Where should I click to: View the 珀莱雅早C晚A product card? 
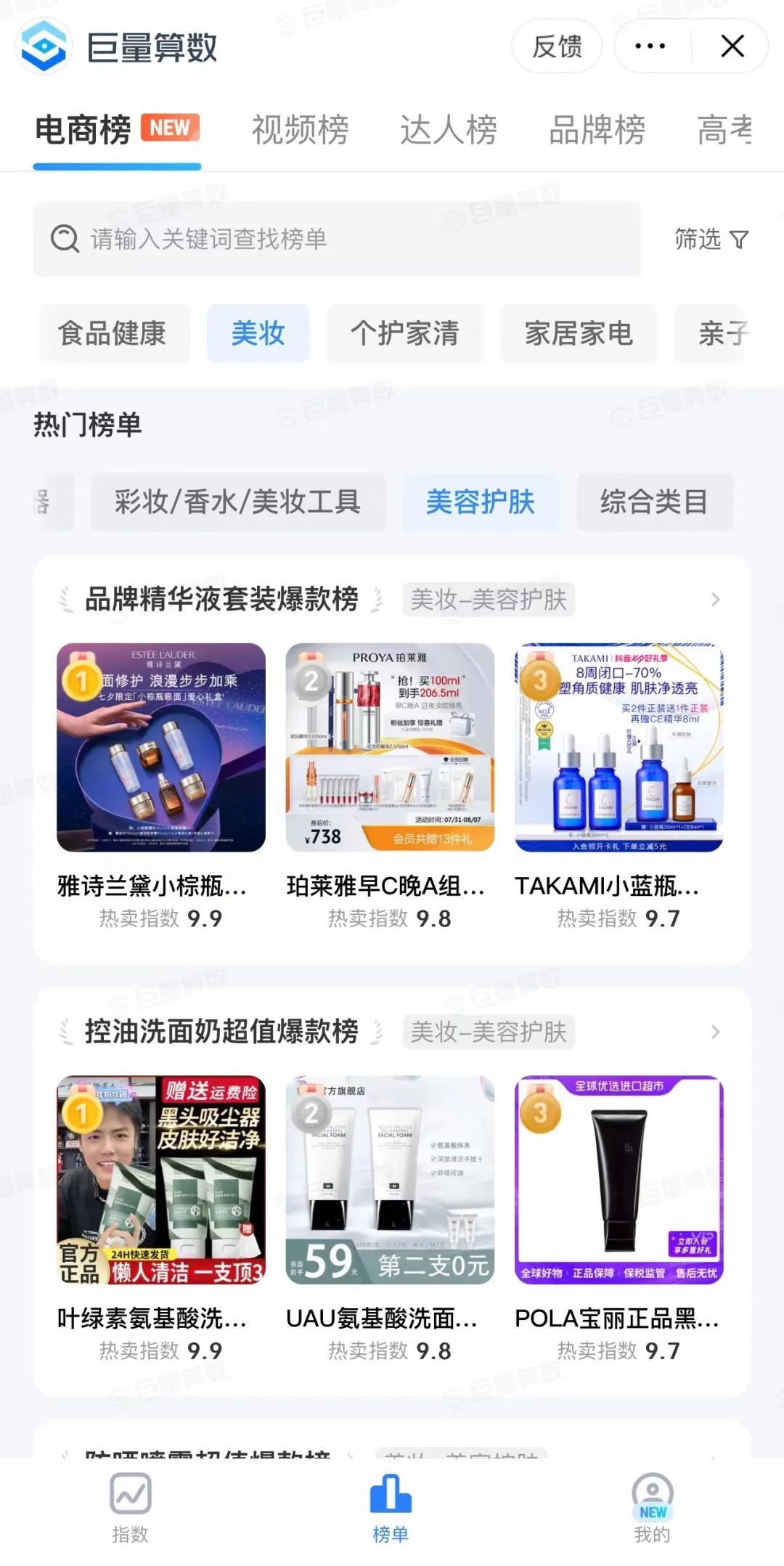(x=390, y=786)
